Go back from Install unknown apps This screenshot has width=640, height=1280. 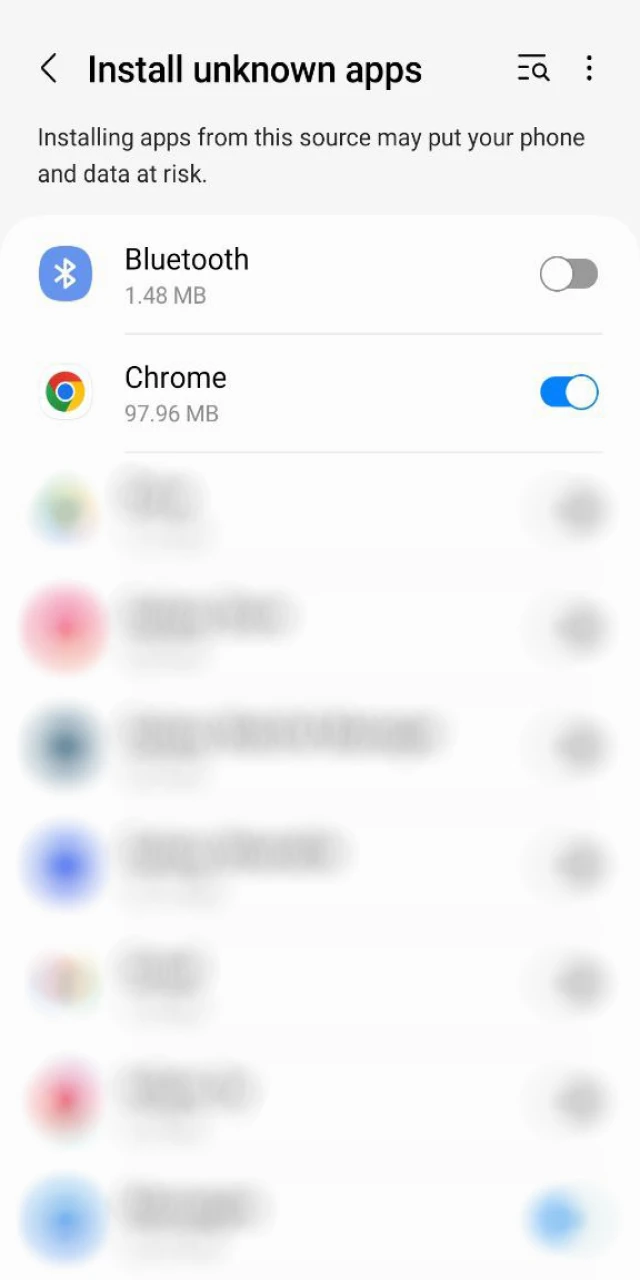48,69
